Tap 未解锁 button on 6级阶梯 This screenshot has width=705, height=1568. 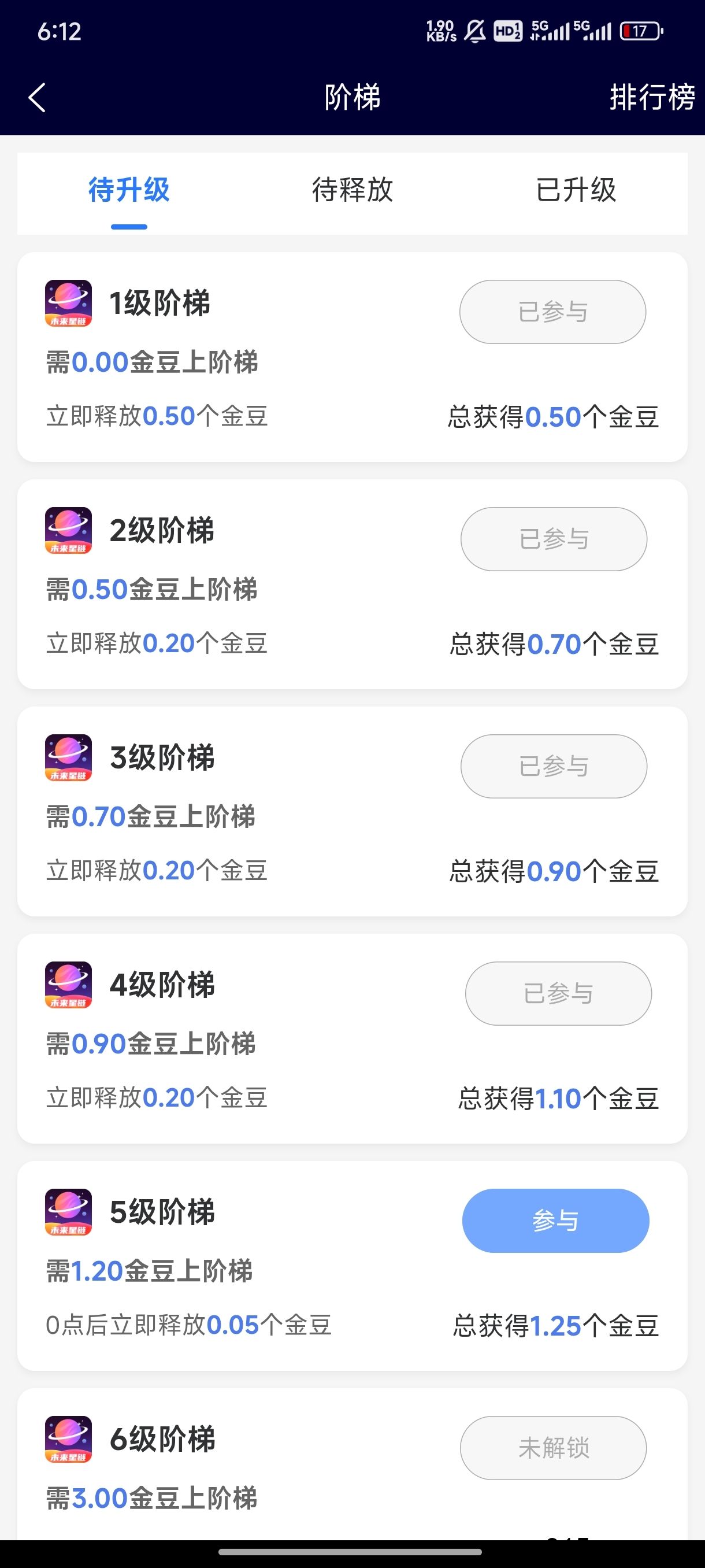coord(553,1448)
